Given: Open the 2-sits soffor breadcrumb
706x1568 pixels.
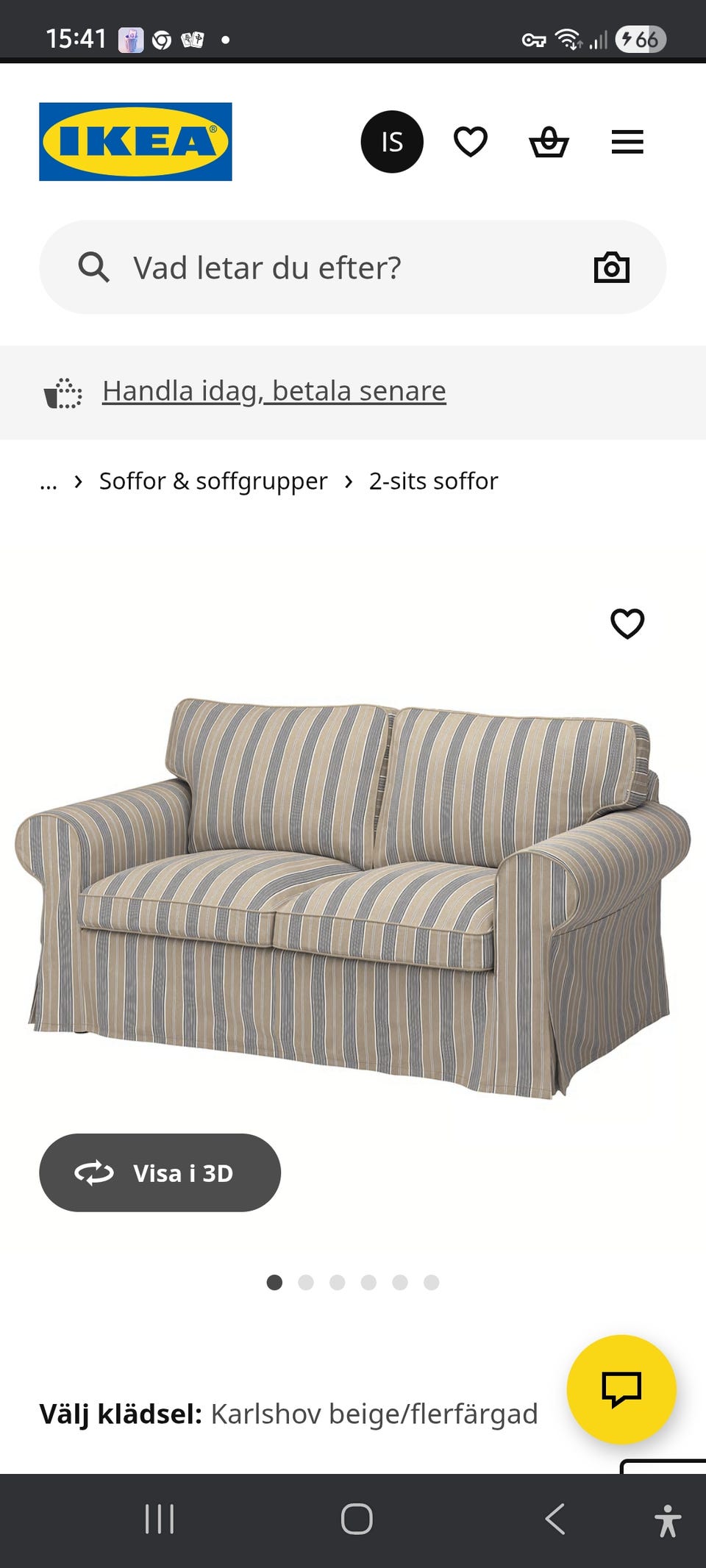Looking at the screenshot, I should tap(433, 481).
